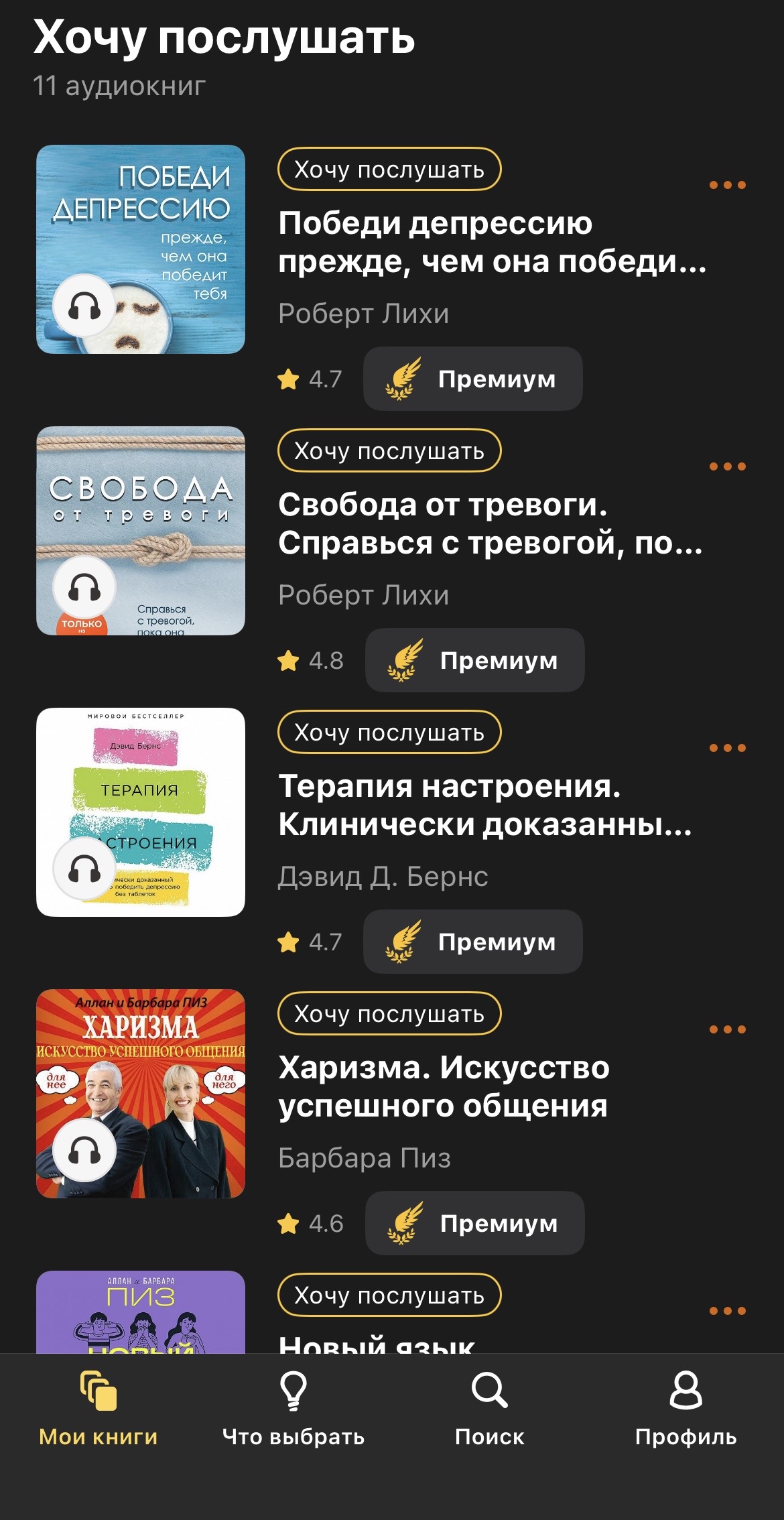
Task: Open the three-dot menu for Победи депрессию
Action: pos(727,185)
